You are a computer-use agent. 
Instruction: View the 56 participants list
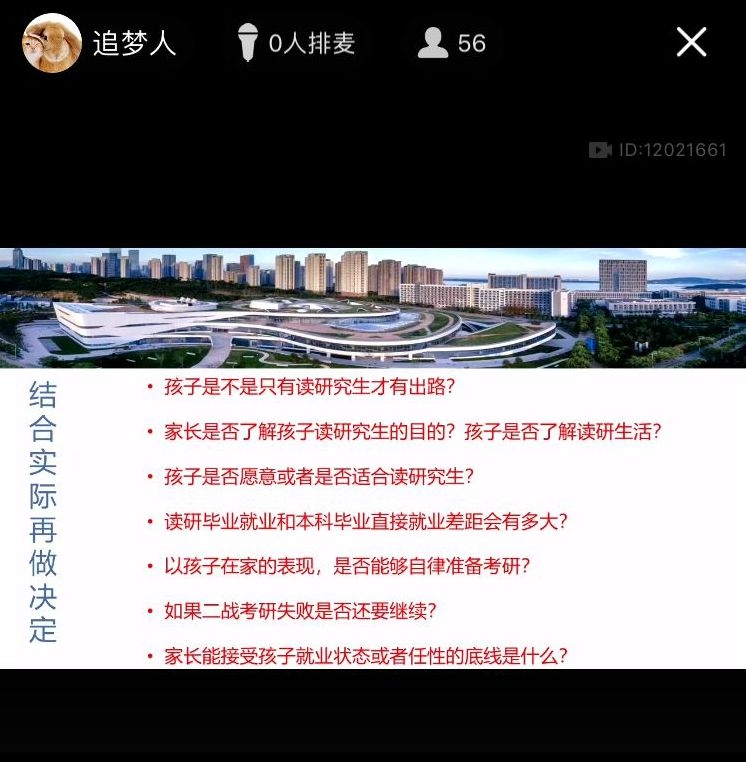point(452,43)
